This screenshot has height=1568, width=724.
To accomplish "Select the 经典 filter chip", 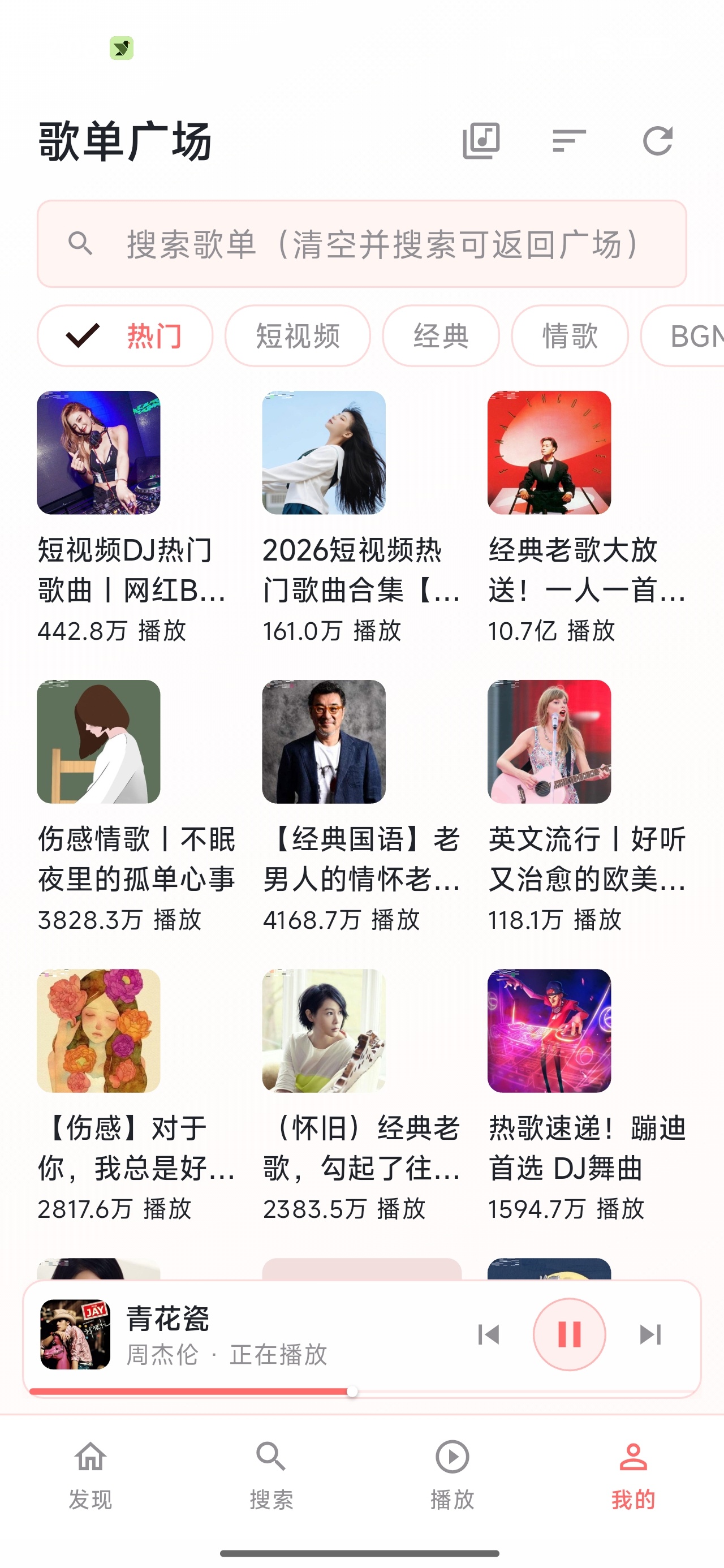I will (441, 336).
